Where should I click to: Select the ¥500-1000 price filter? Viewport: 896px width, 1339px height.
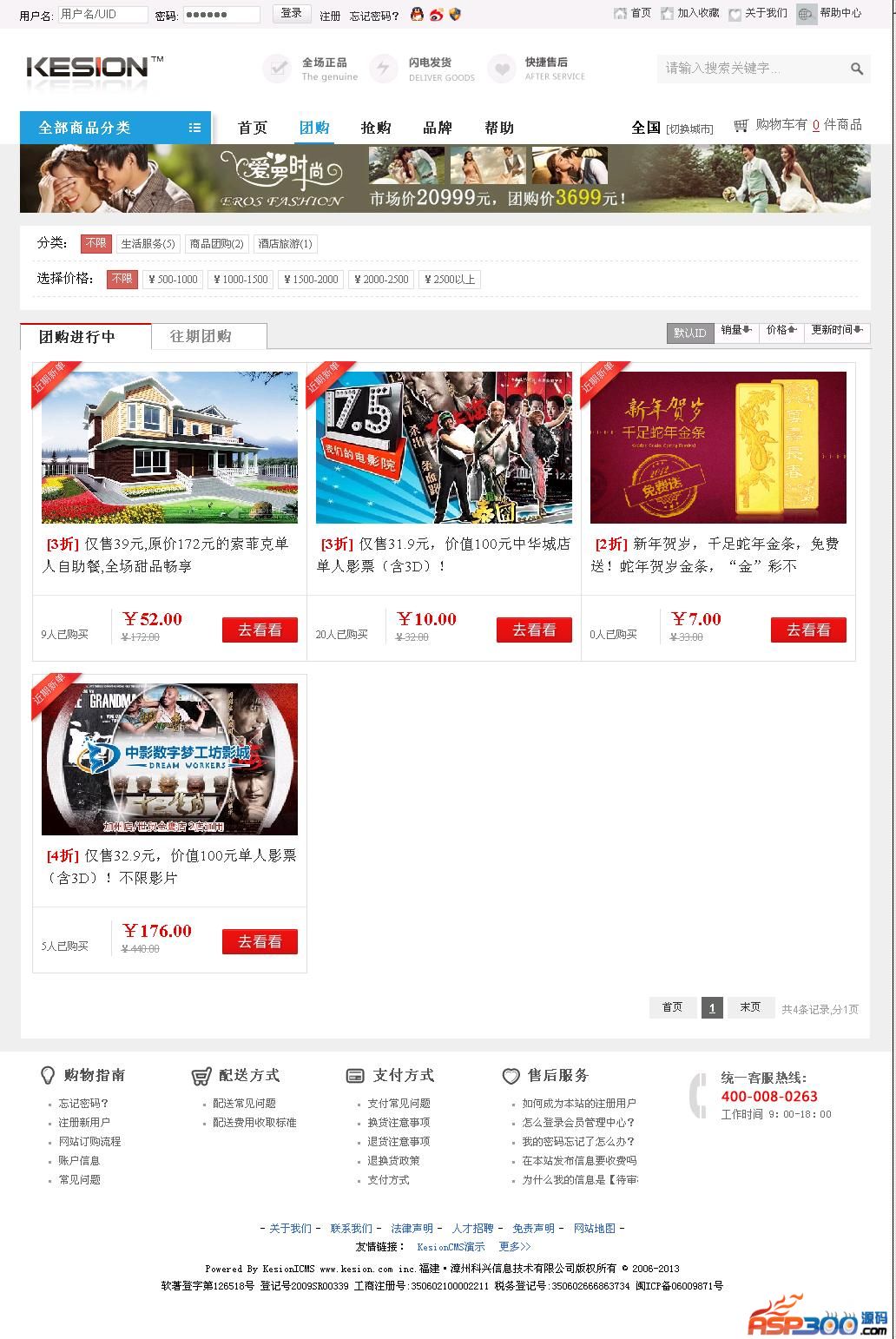(x=173, y=279)
